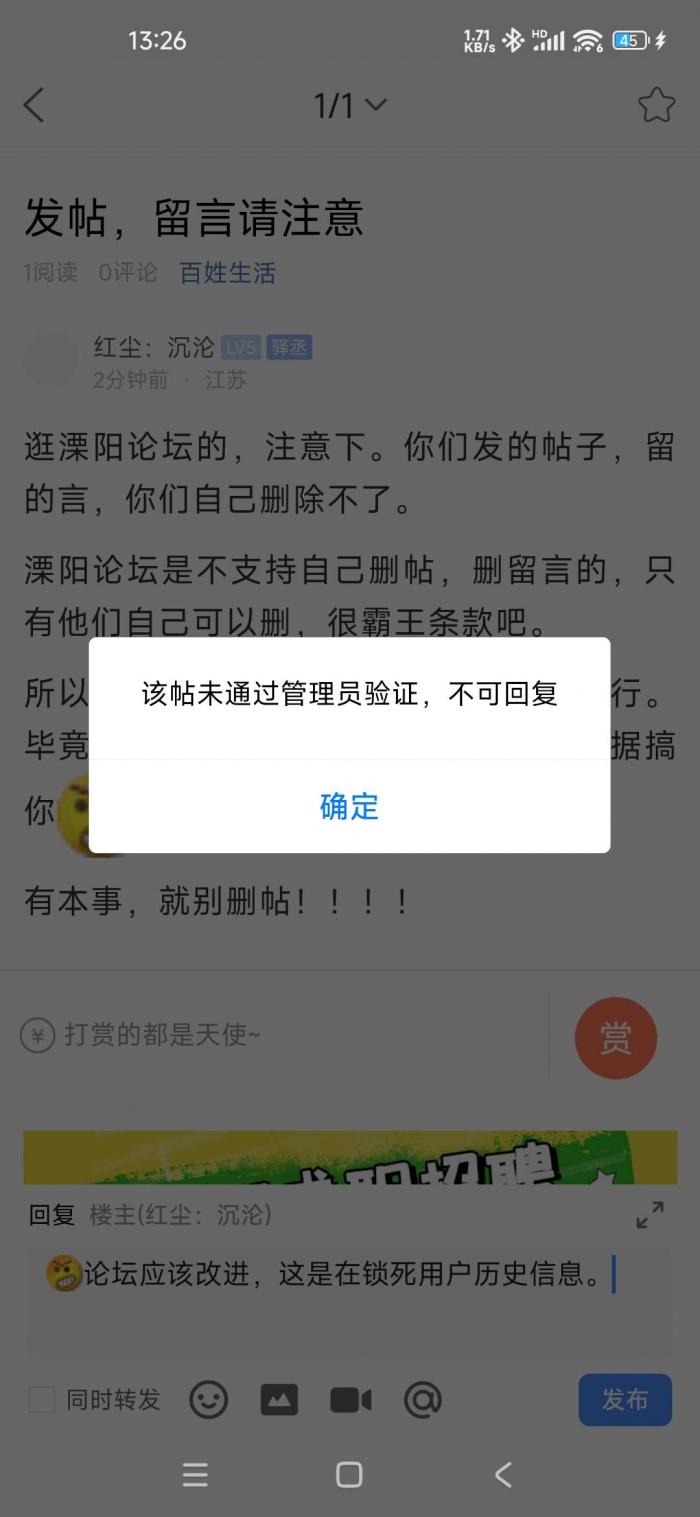Go to the system home screen
Screen dimensions: 700x1517
pyautogui.click(x=349, y=1474)
